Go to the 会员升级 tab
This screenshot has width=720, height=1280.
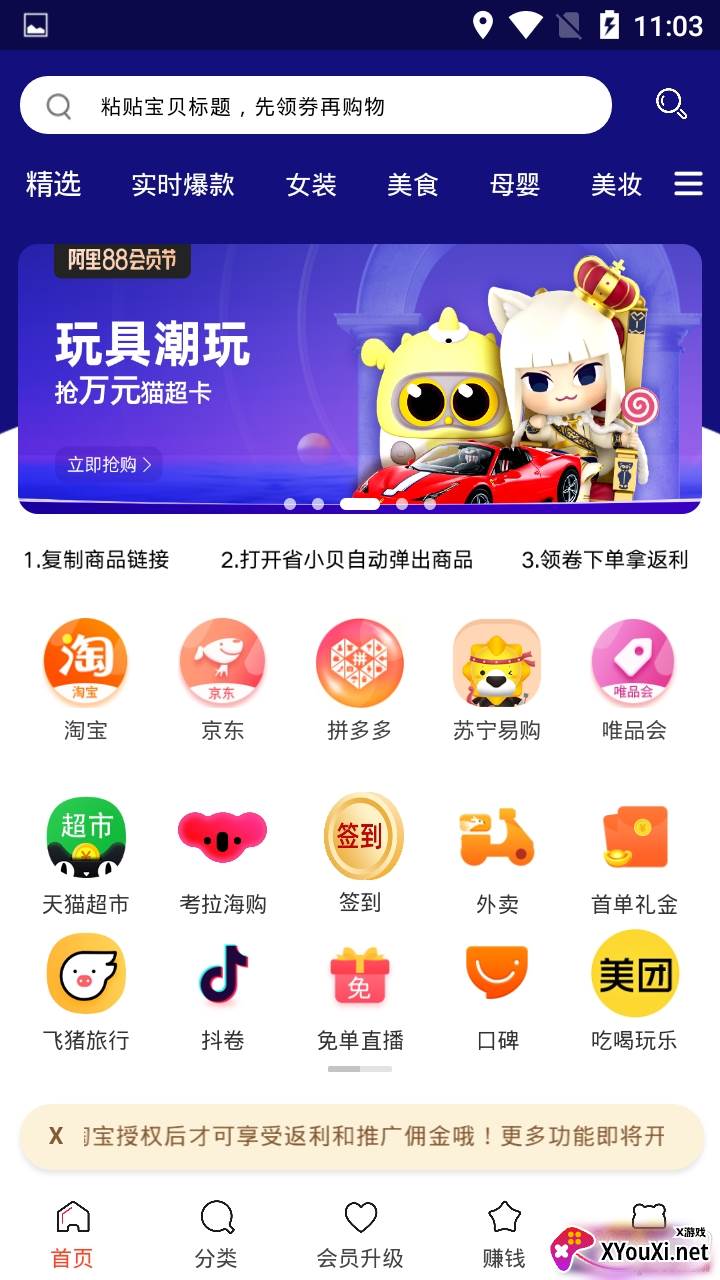point(360,1234)
